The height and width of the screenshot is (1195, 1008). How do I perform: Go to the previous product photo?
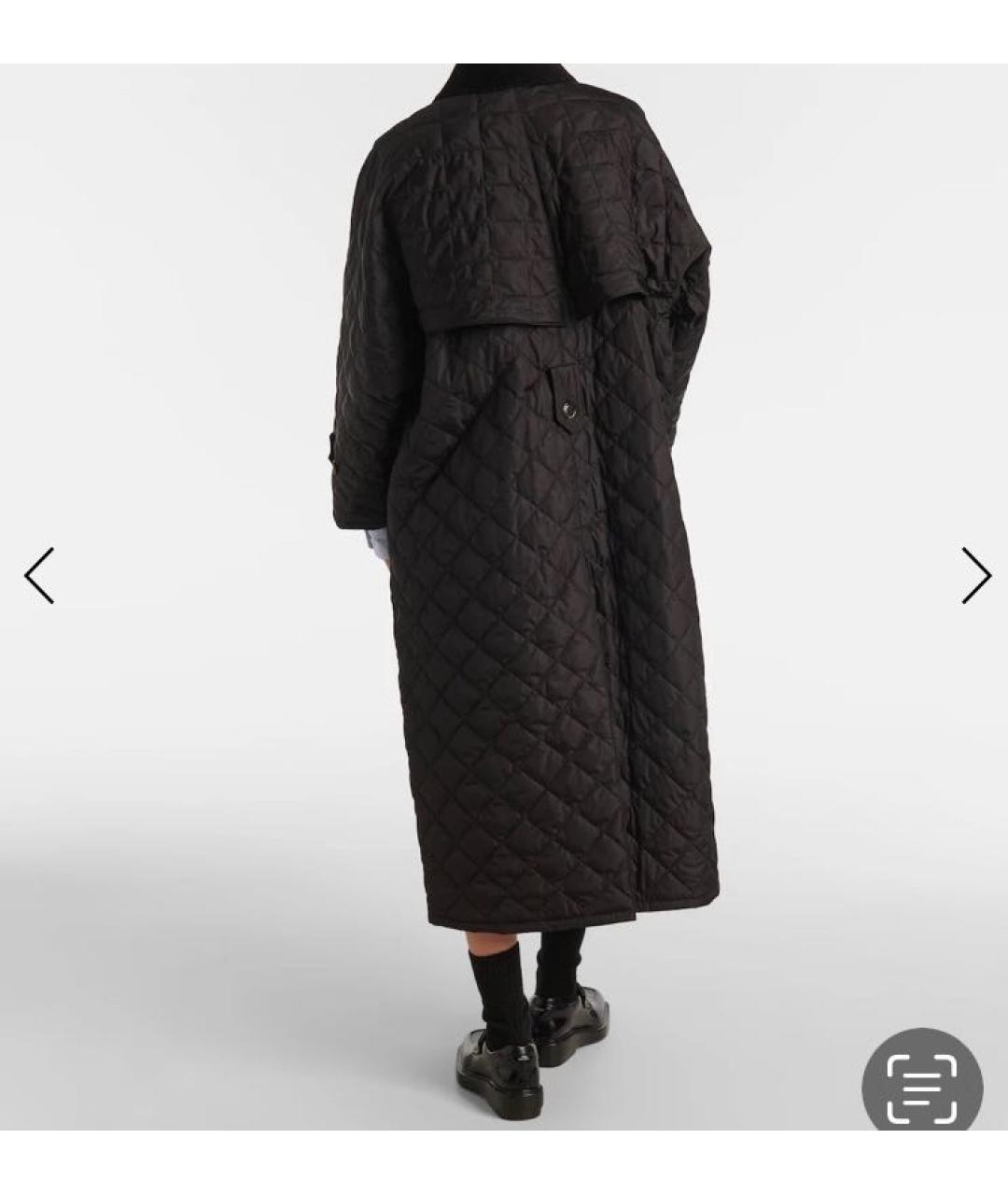point(39,575)
